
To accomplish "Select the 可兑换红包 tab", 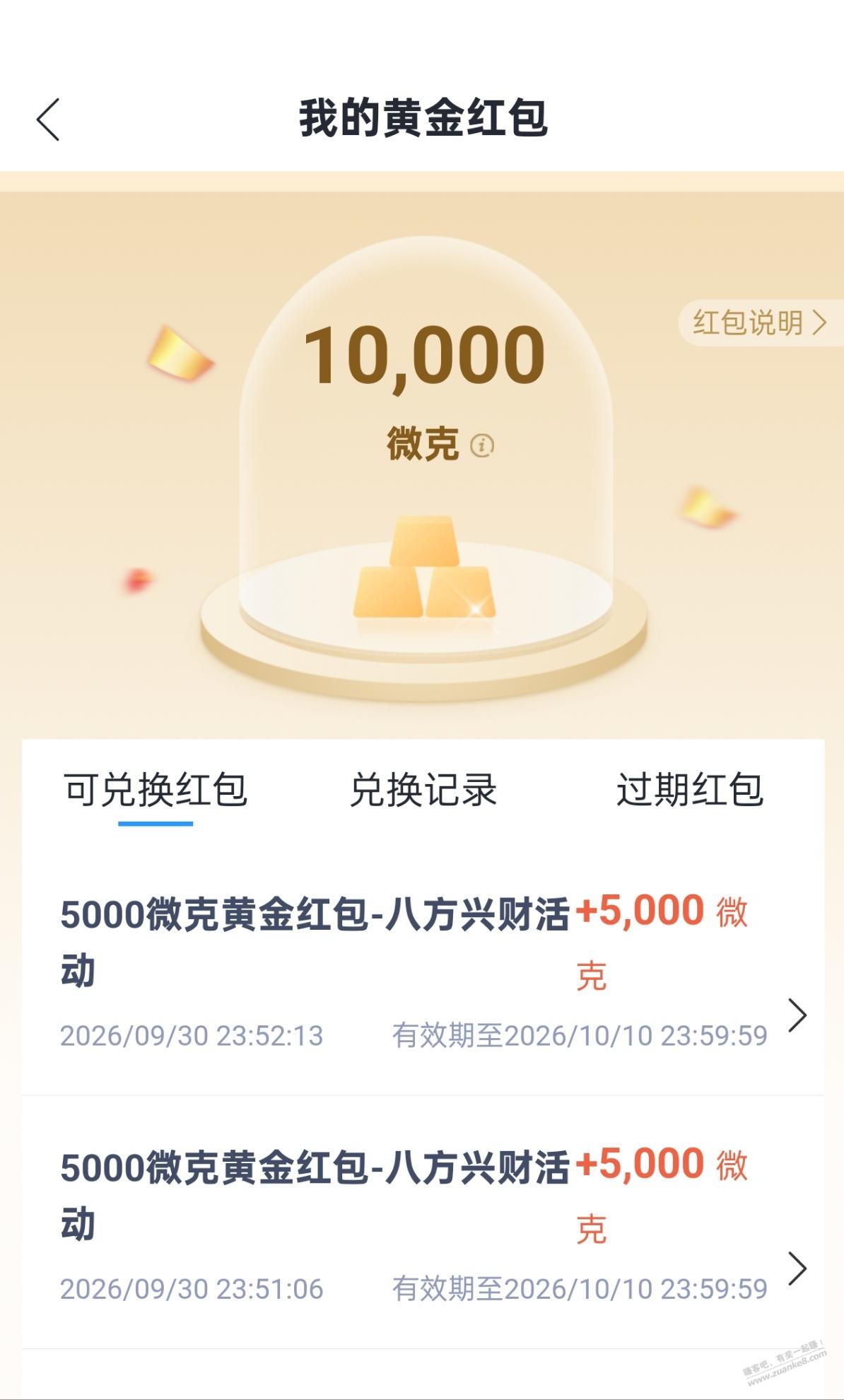I will [156, 790].
